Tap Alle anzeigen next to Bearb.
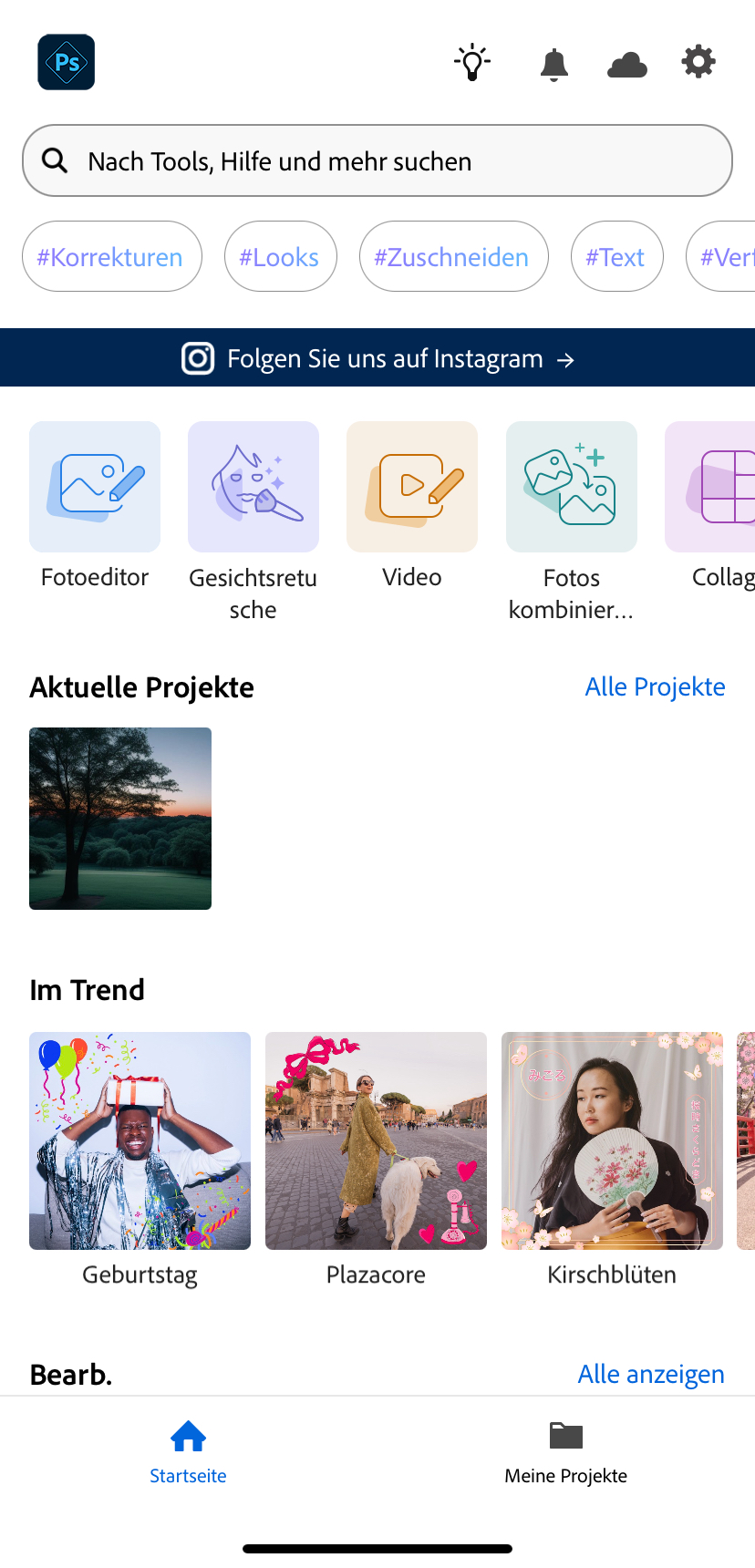 click(650, 1374)
